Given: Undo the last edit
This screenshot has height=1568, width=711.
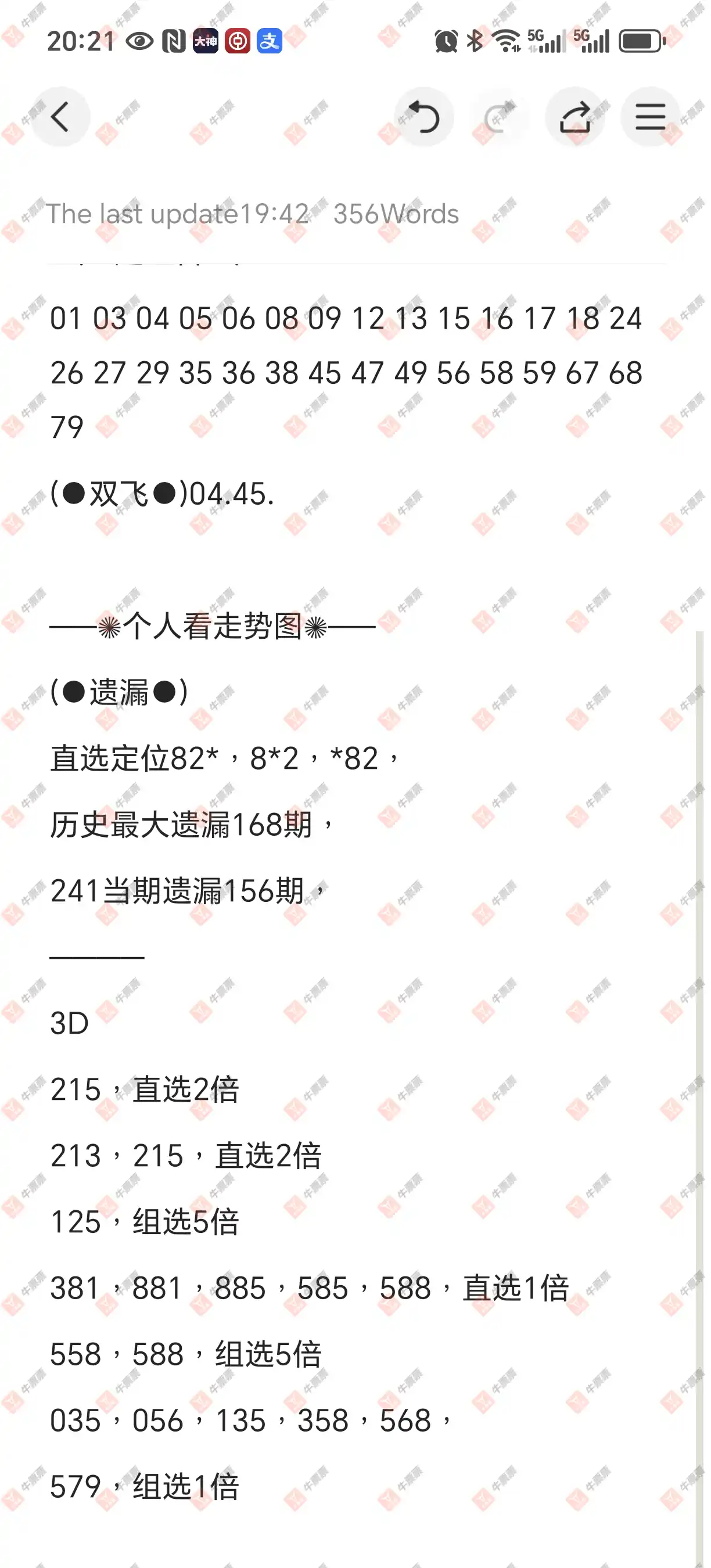Looking at the screenshot, I should tap(423, 117).
